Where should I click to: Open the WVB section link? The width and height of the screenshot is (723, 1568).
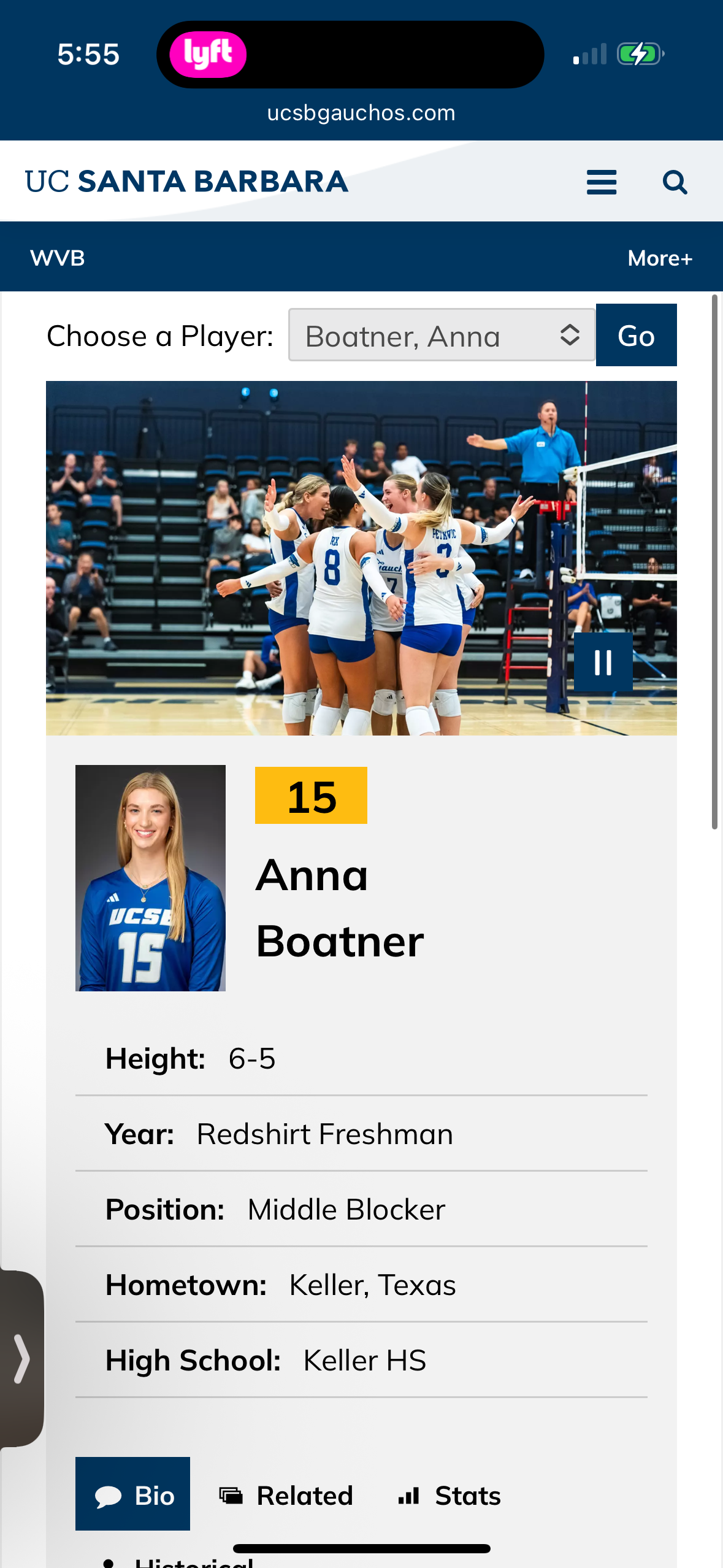(x=58, y=258)
